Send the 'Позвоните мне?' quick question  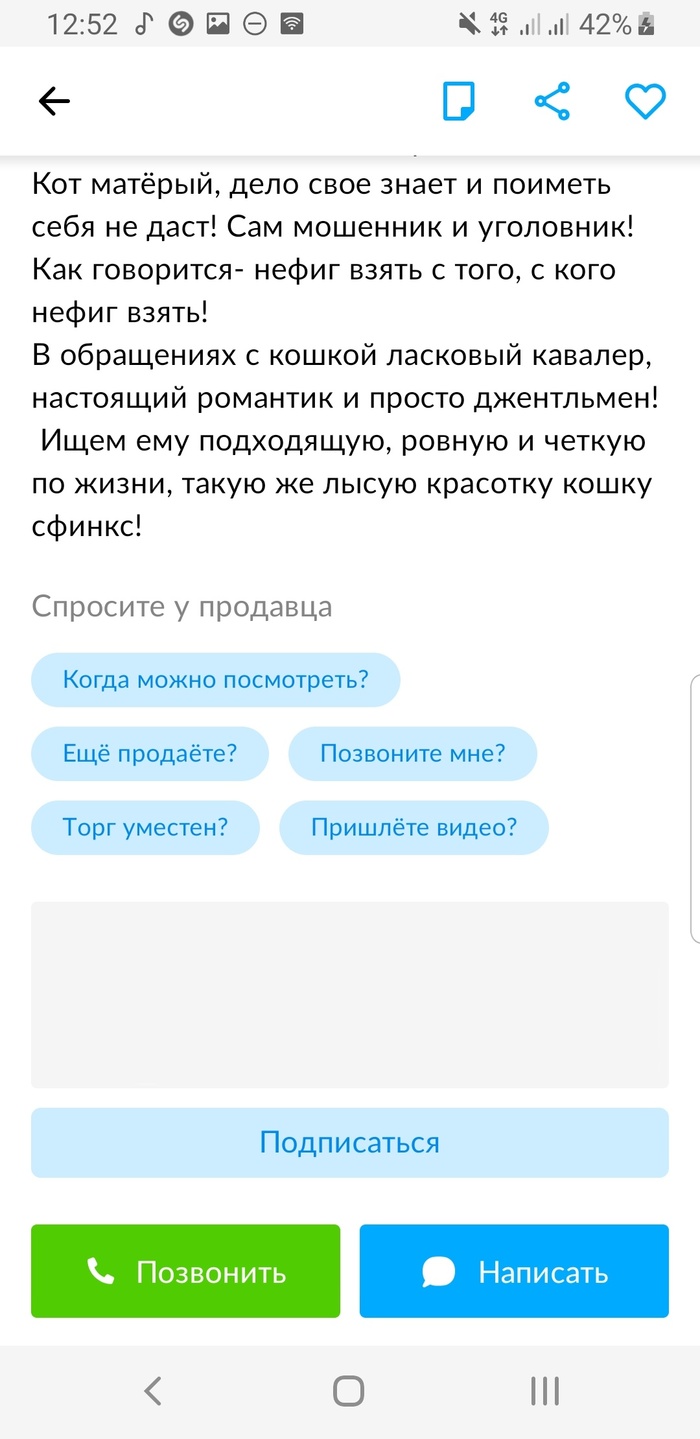(412, 753)
